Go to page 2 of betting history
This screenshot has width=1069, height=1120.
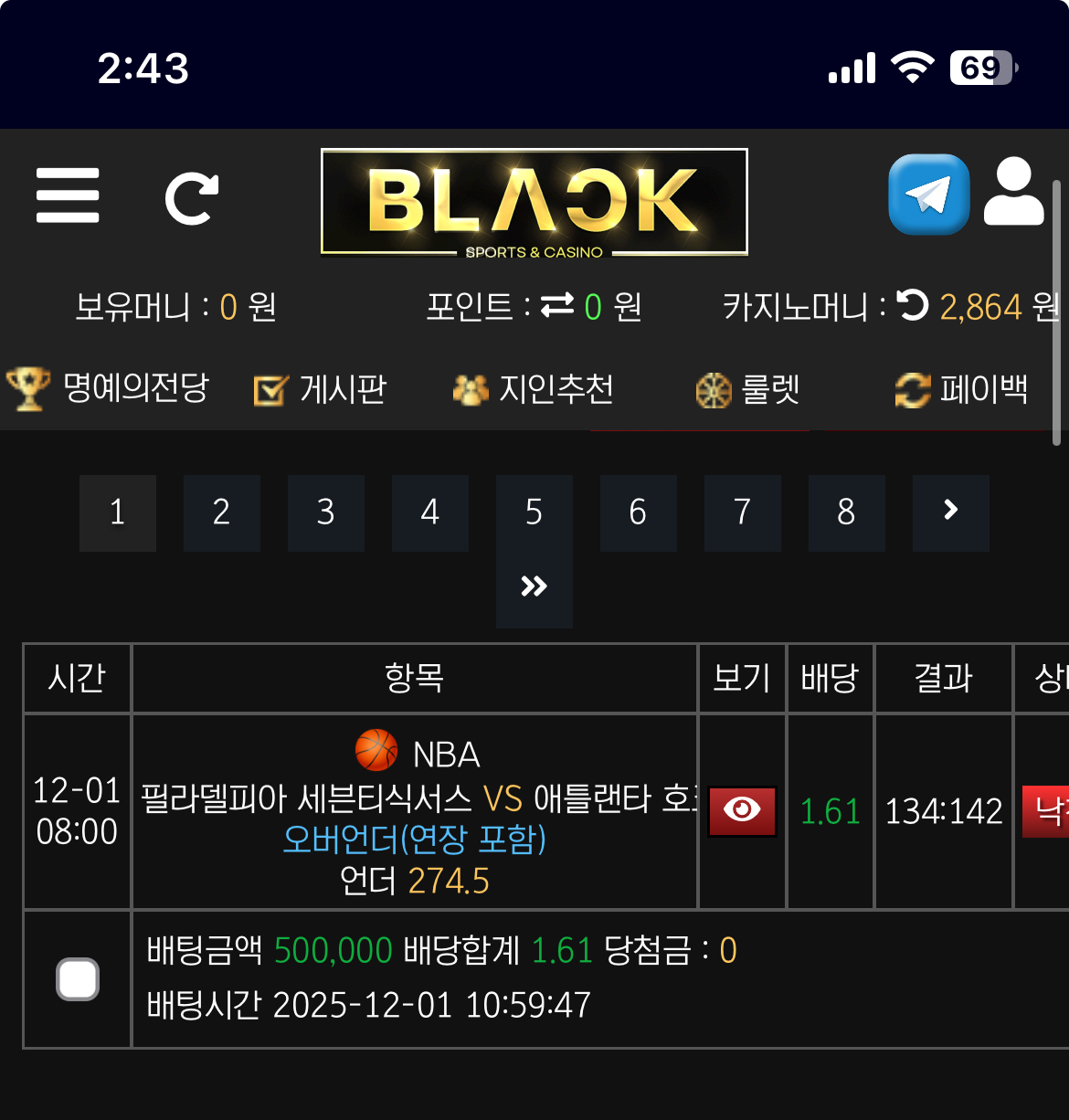(221, 512)
